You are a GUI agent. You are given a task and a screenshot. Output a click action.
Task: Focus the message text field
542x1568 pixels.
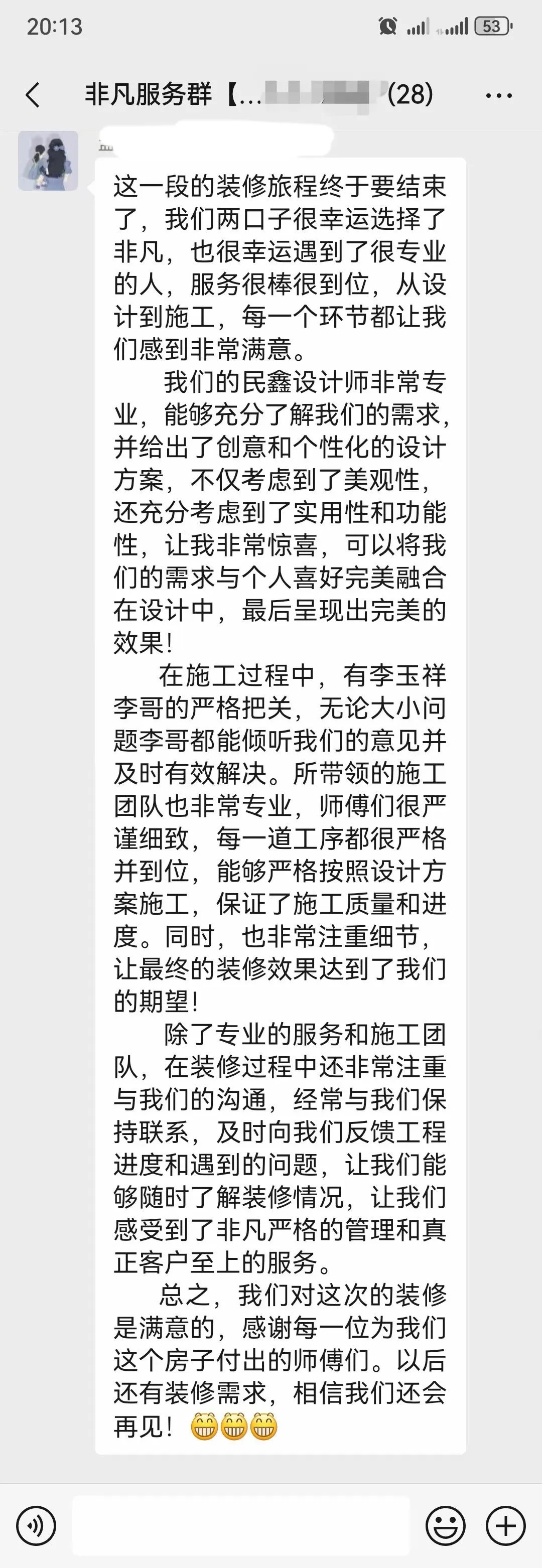tap(240, 1525)
